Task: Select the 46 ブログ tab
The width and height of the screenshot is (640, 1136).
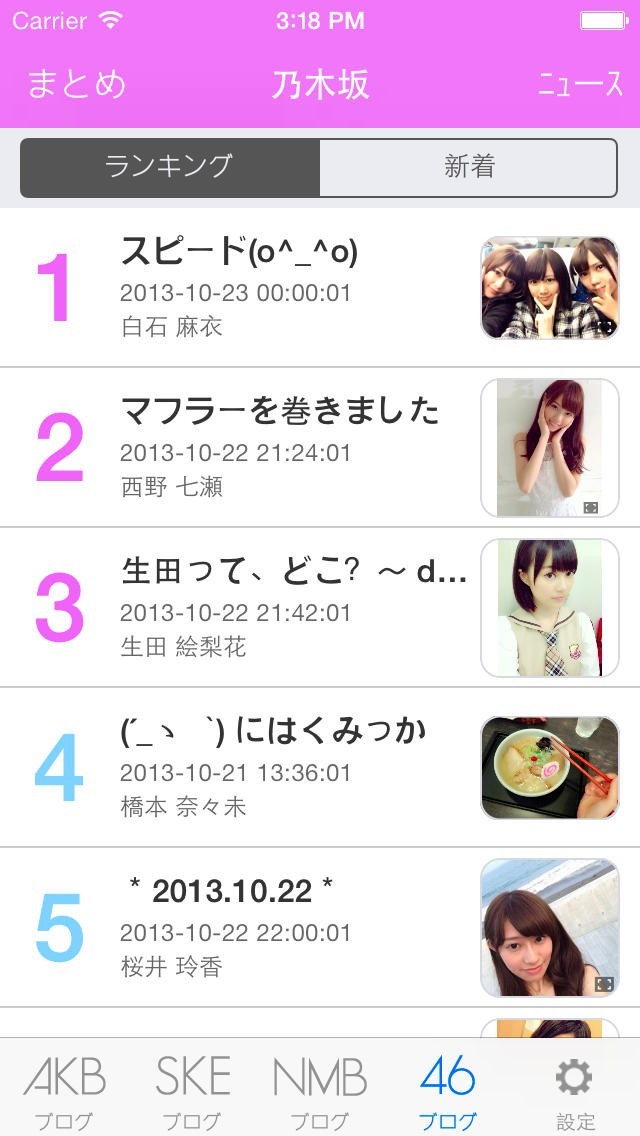Action: pos(447,1090)
